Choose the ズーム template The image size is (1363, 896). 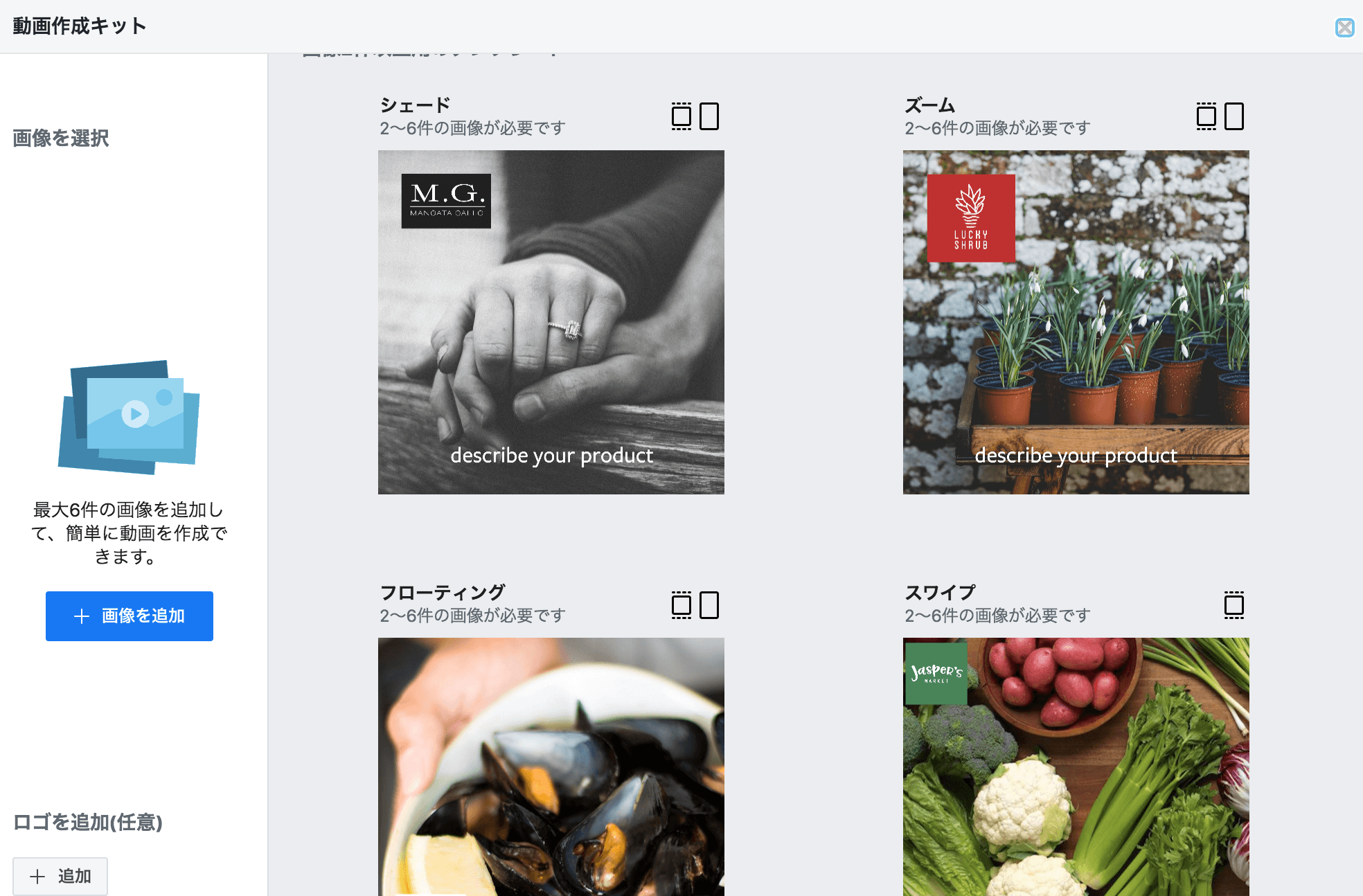tap(1076, 322)
